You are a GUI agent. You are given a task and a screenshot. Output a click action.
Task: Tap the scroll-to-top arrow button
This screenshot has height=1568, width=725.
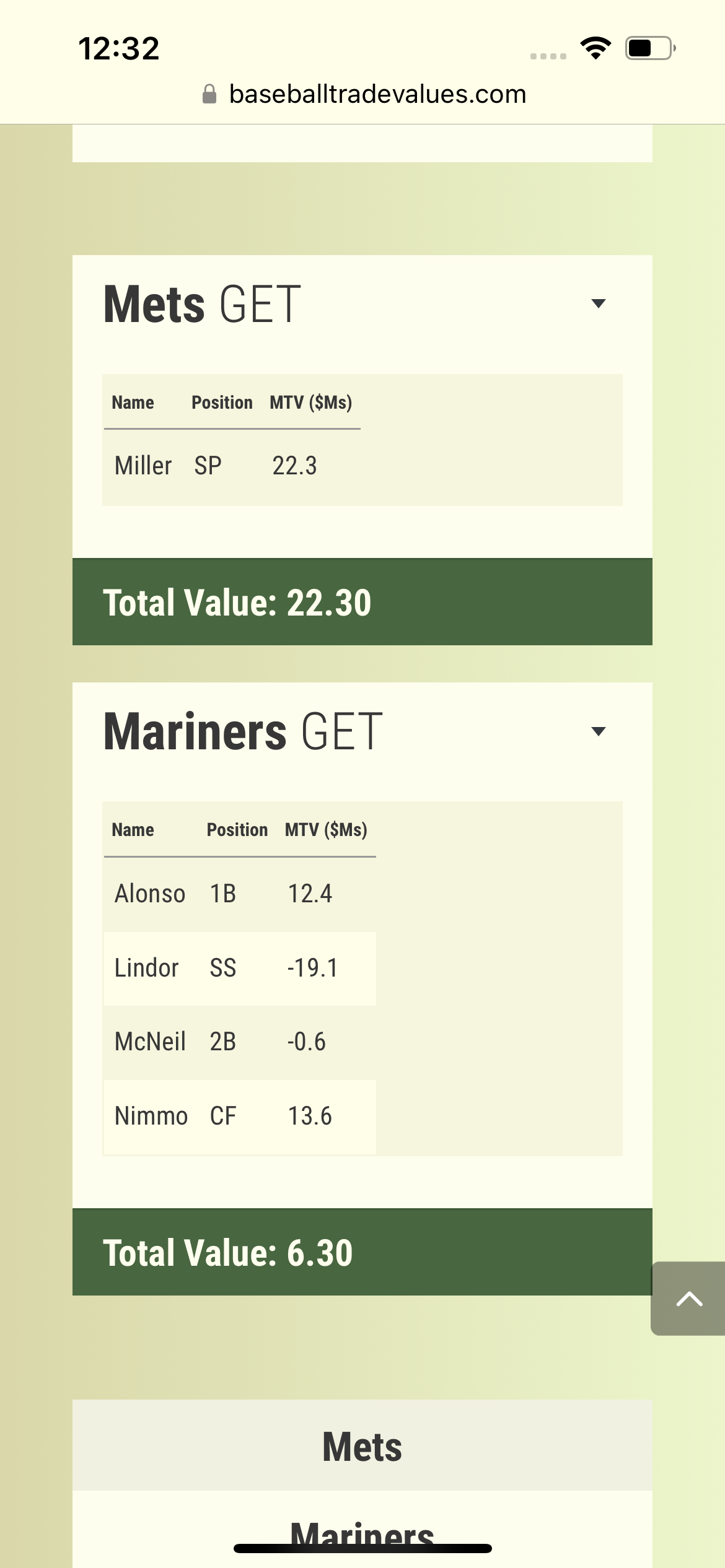coord(688,1299)
